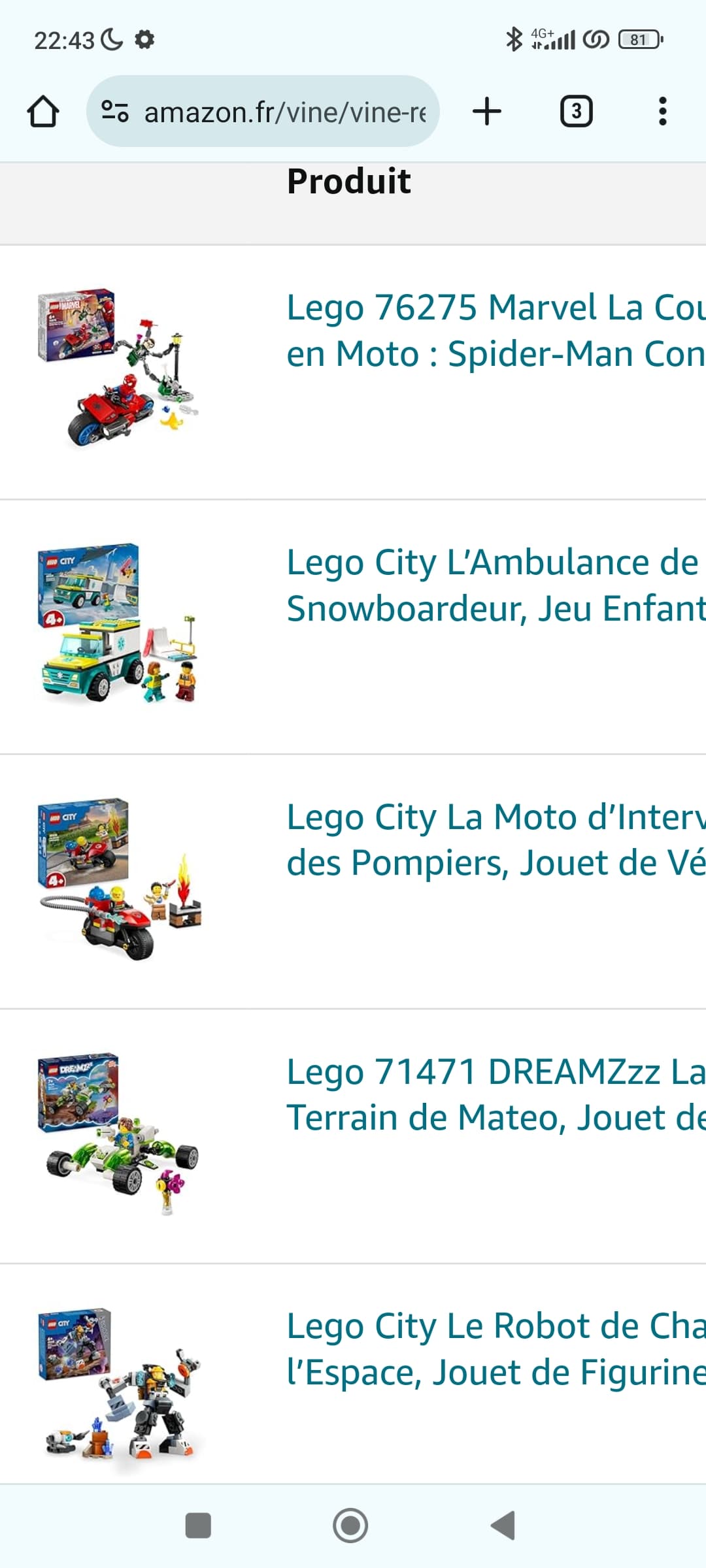
Task: View the DREAMZzz off-road car image
Action: coord(118,1133)
